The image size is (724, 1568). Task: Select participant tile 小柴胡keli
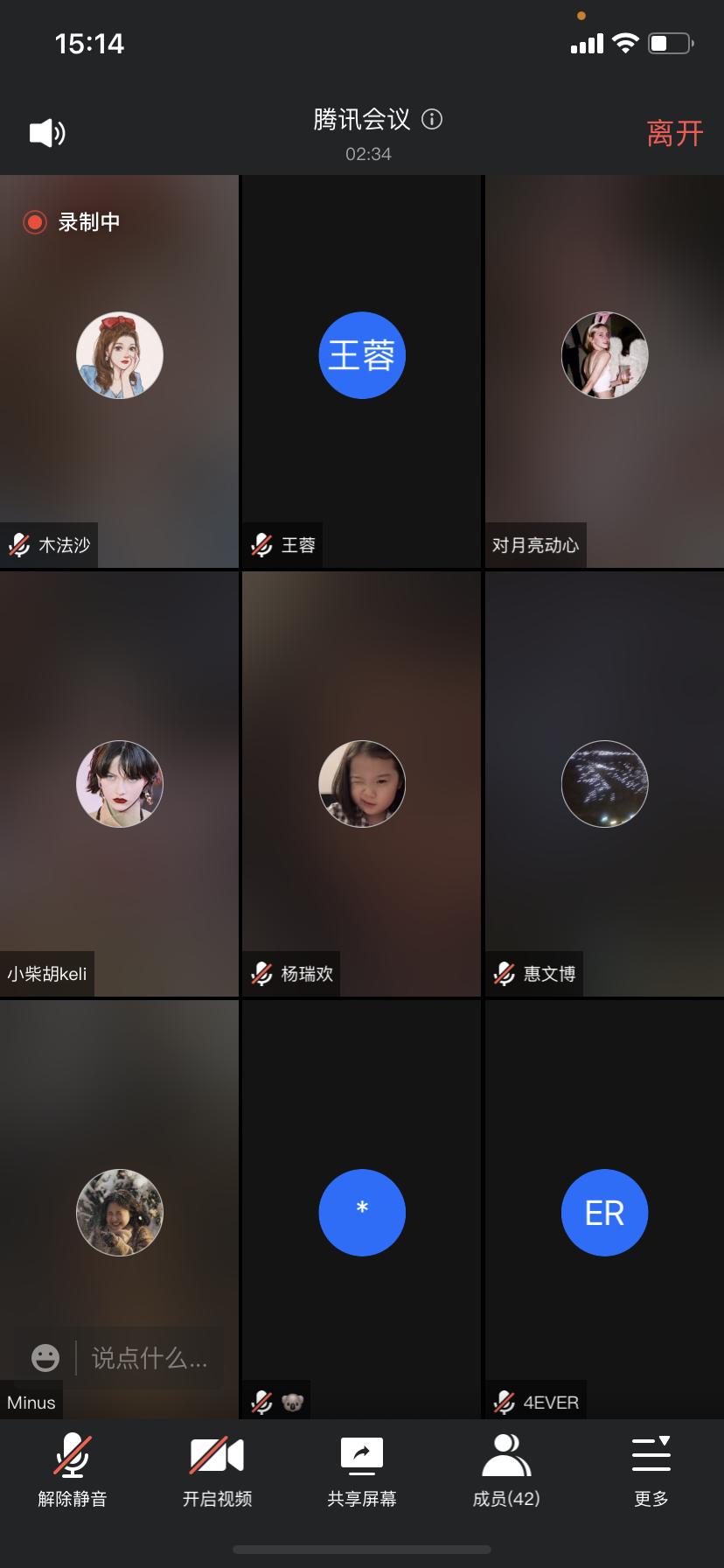click(x=119, y=784)
